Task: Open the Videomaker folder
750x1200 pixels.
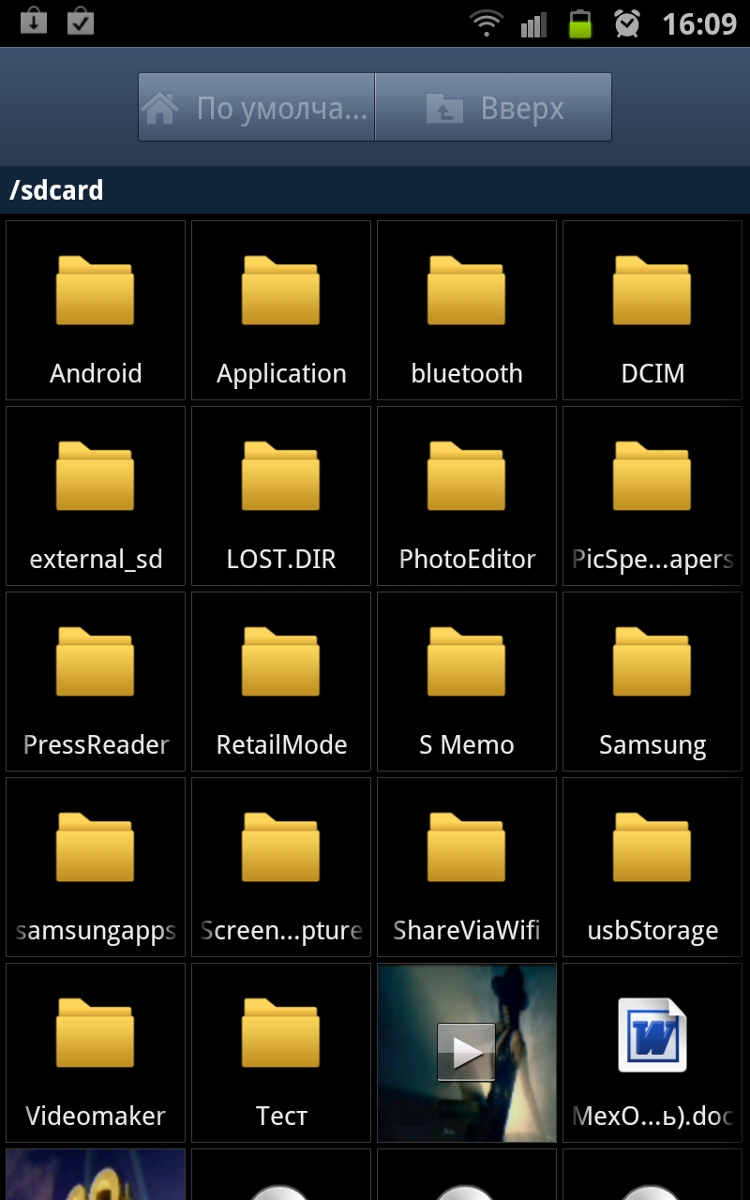Action: coord(96,1053)
